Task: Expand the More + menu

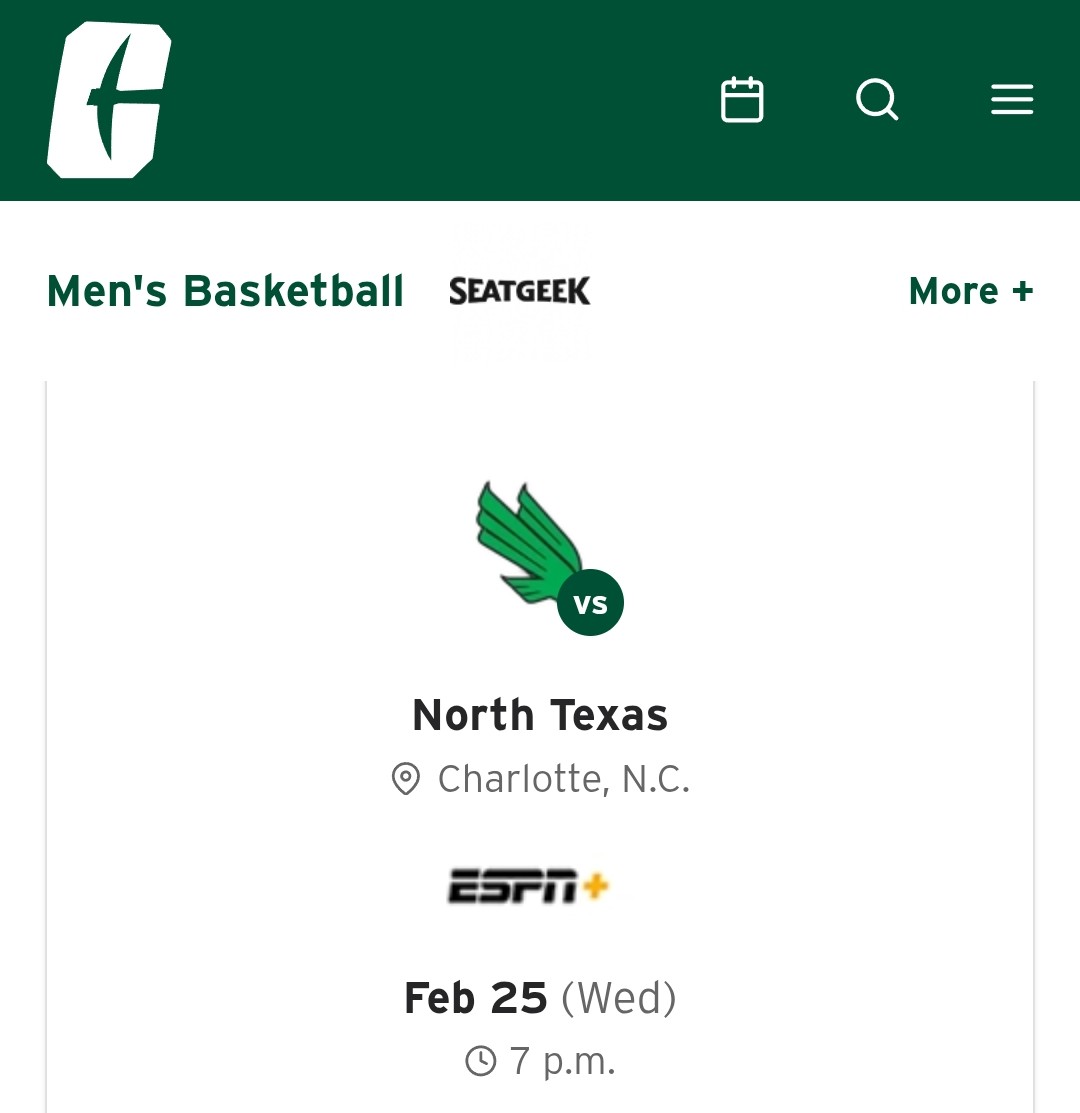Action: coord(970,291)
